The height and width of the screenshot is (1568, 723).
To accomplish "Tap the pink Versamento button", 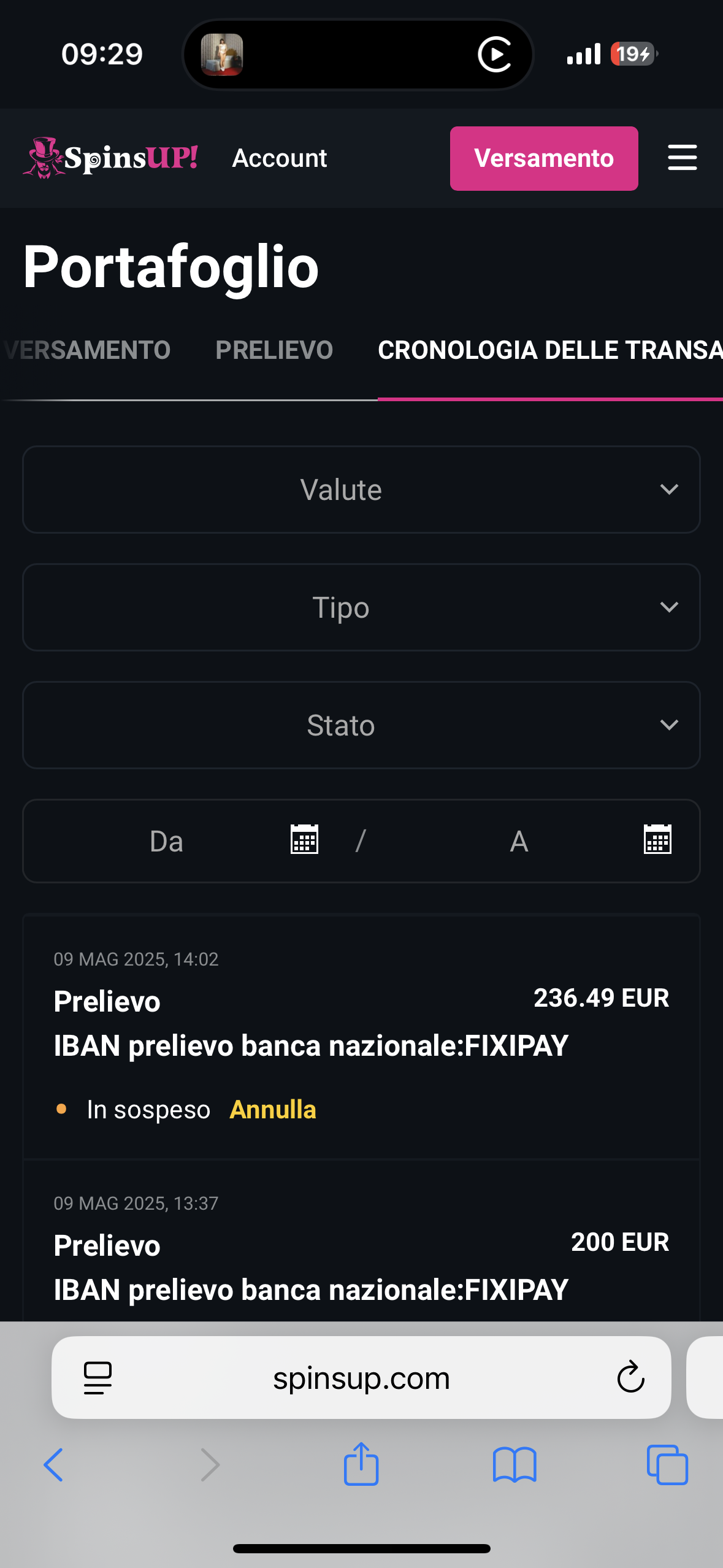I will [543, 158].
